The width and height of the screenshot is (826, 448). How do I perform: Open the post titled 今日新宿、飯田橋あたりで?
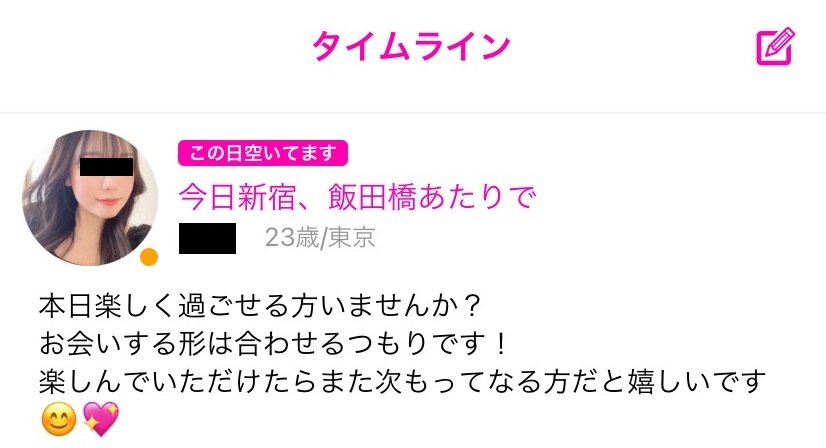coord(357,196)
